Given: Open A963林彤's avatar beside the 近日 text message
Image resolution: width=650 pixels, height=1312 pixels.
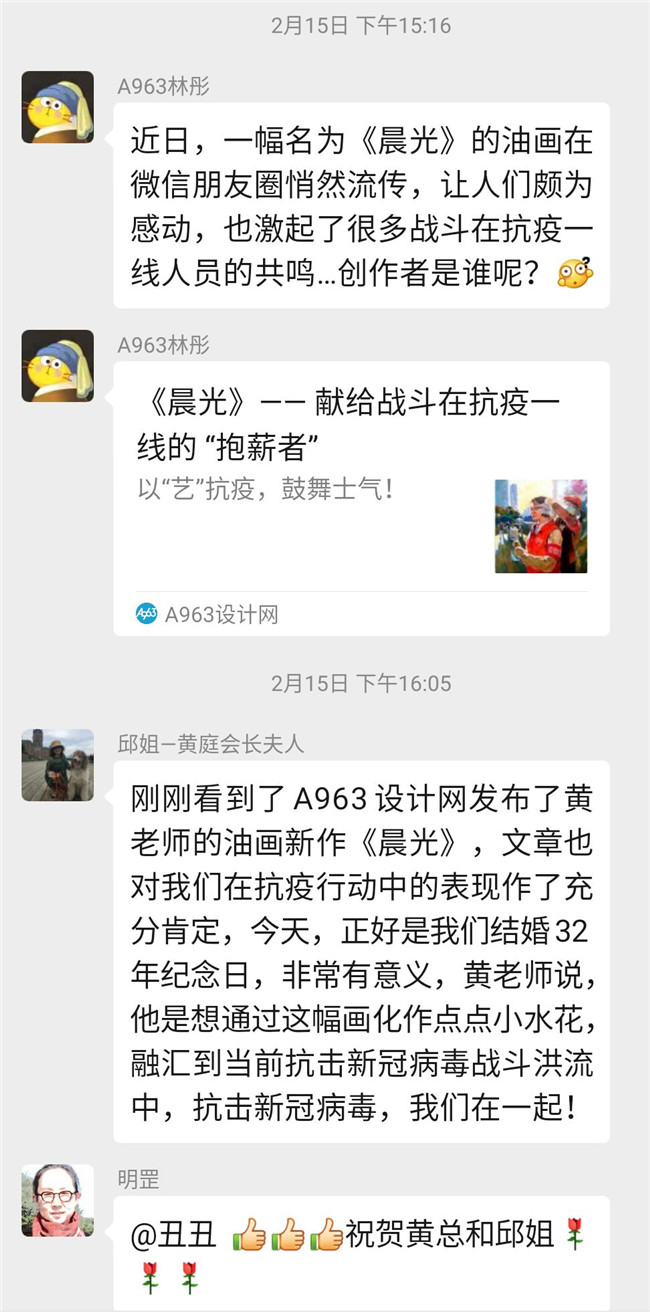Looking at the screenshot, I should (x=58, y=107).
